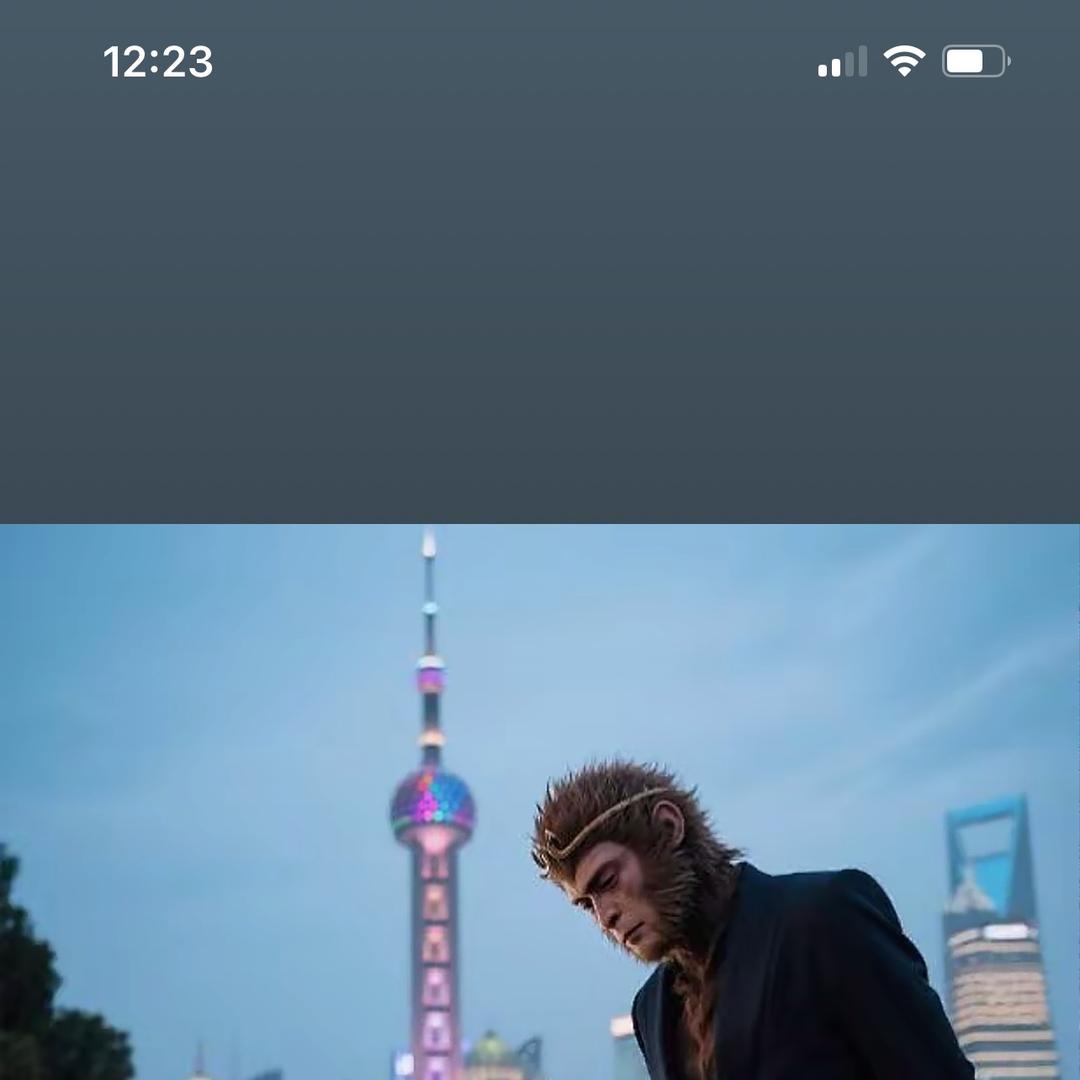Tap the Monkey King skyline photo
1080x1080 pixels.
coord(540,800)
